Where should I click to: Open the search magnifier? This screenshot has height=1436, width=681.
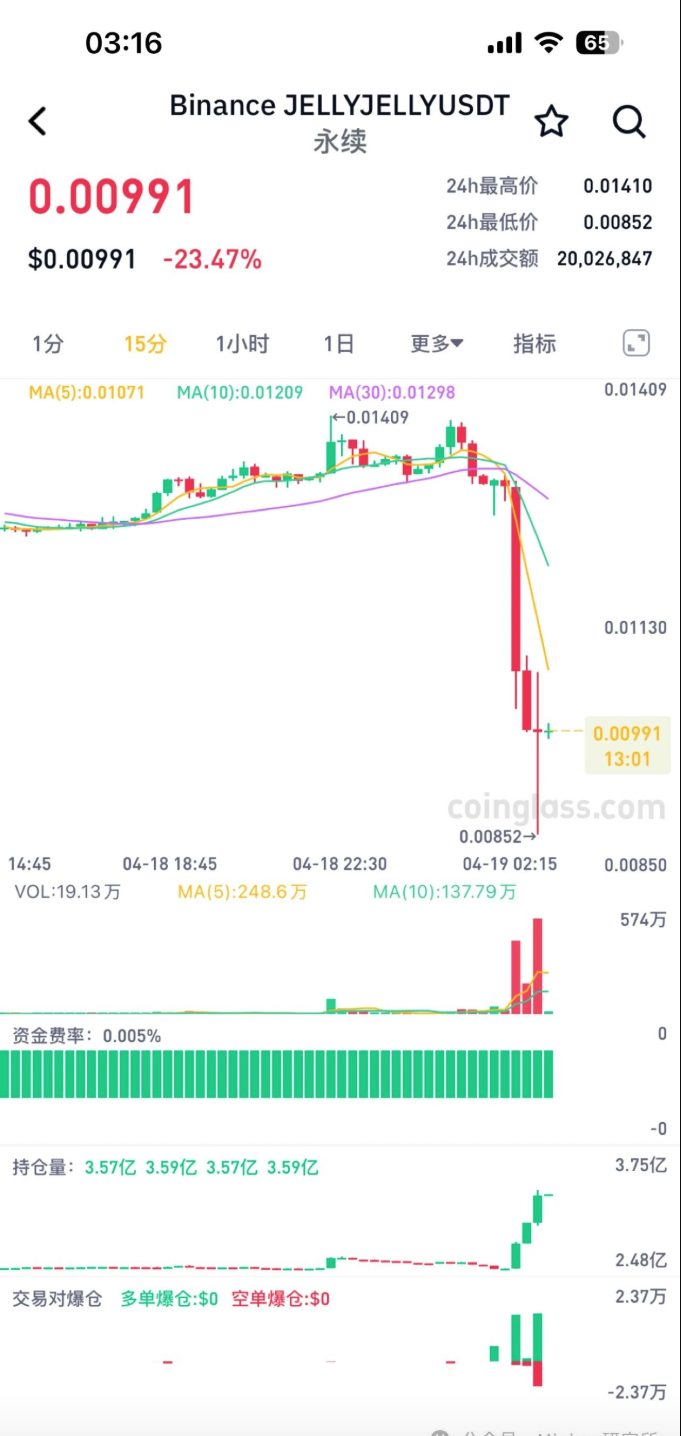(x=629, y=122)
